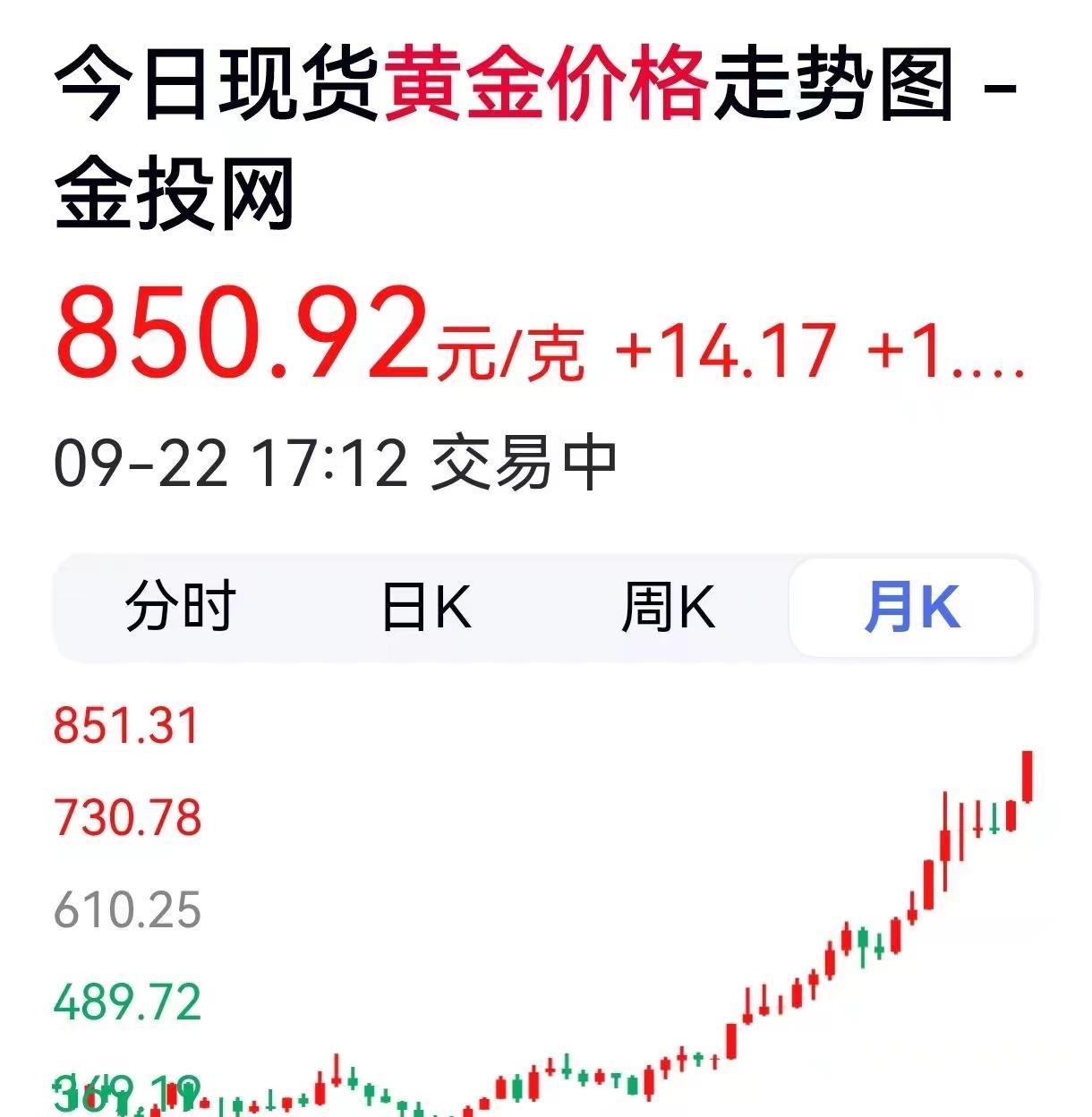Click the green 489.72 axis label

(127, 1000)
